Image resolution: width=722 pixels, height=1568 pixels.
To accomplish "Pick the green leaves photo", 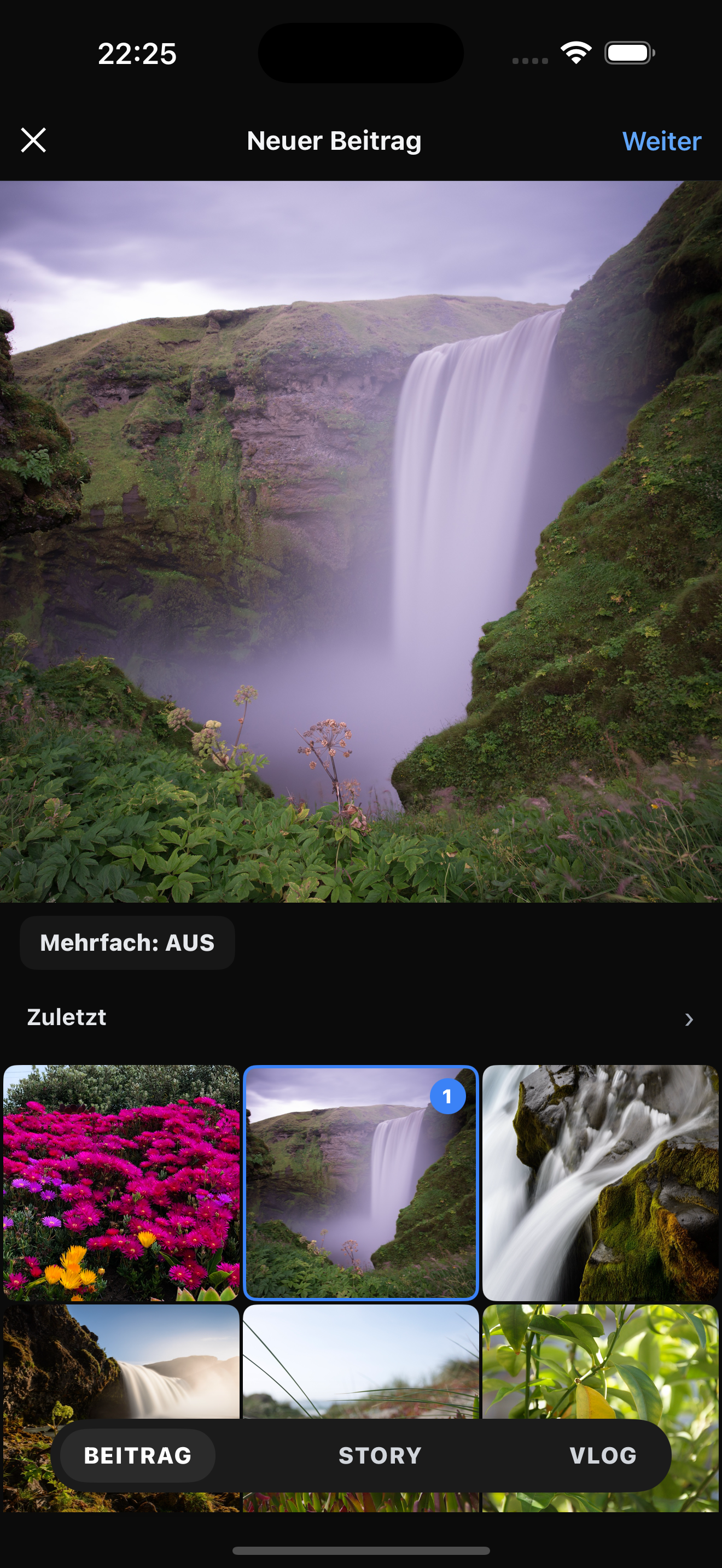I will pos(600,1361).
